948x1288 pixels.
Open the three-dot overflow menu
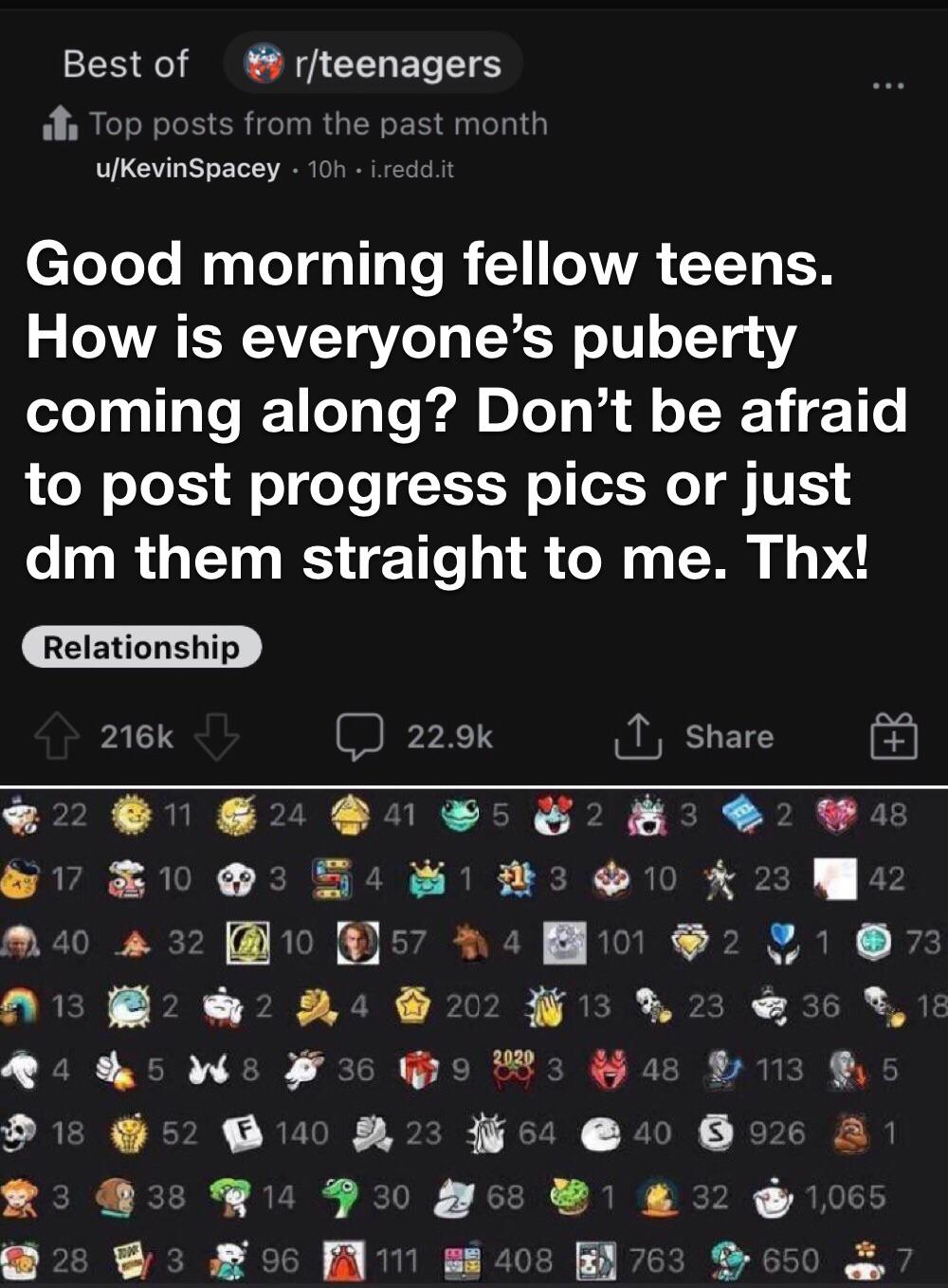889,86
